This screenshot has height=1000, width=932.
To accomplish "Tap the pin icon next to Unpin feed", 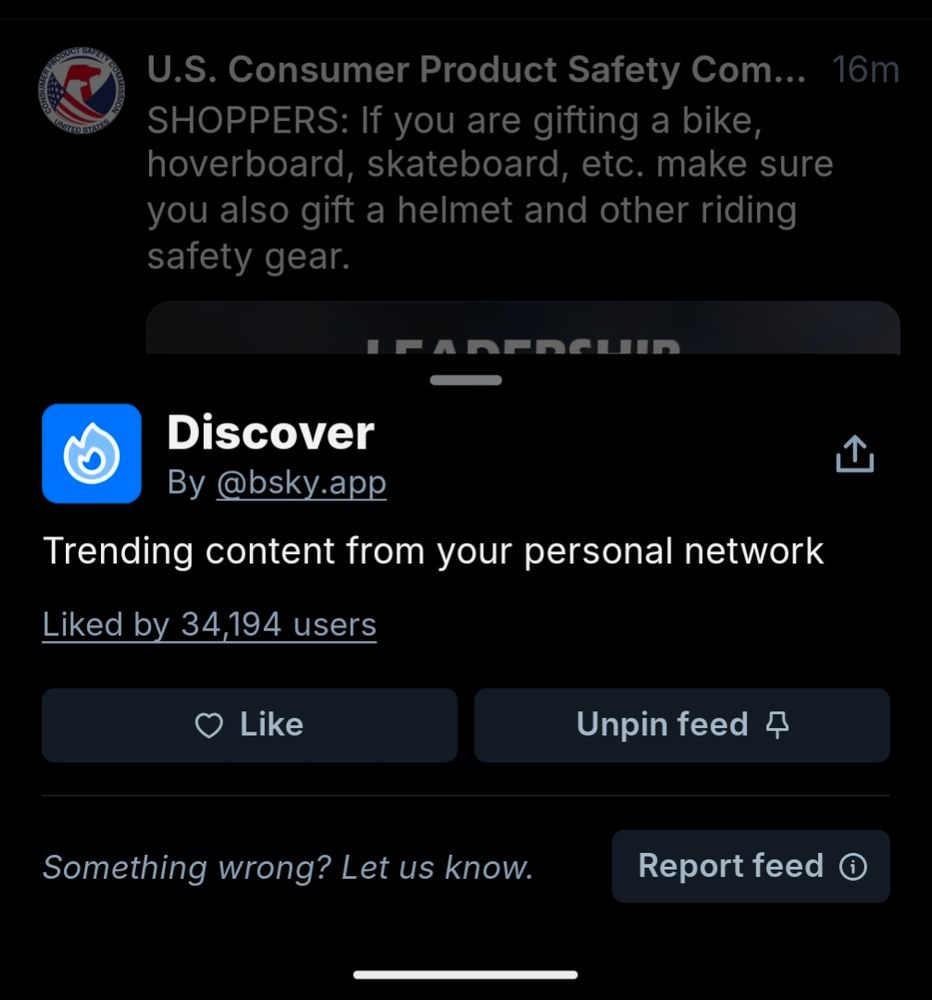I will 777,724.
